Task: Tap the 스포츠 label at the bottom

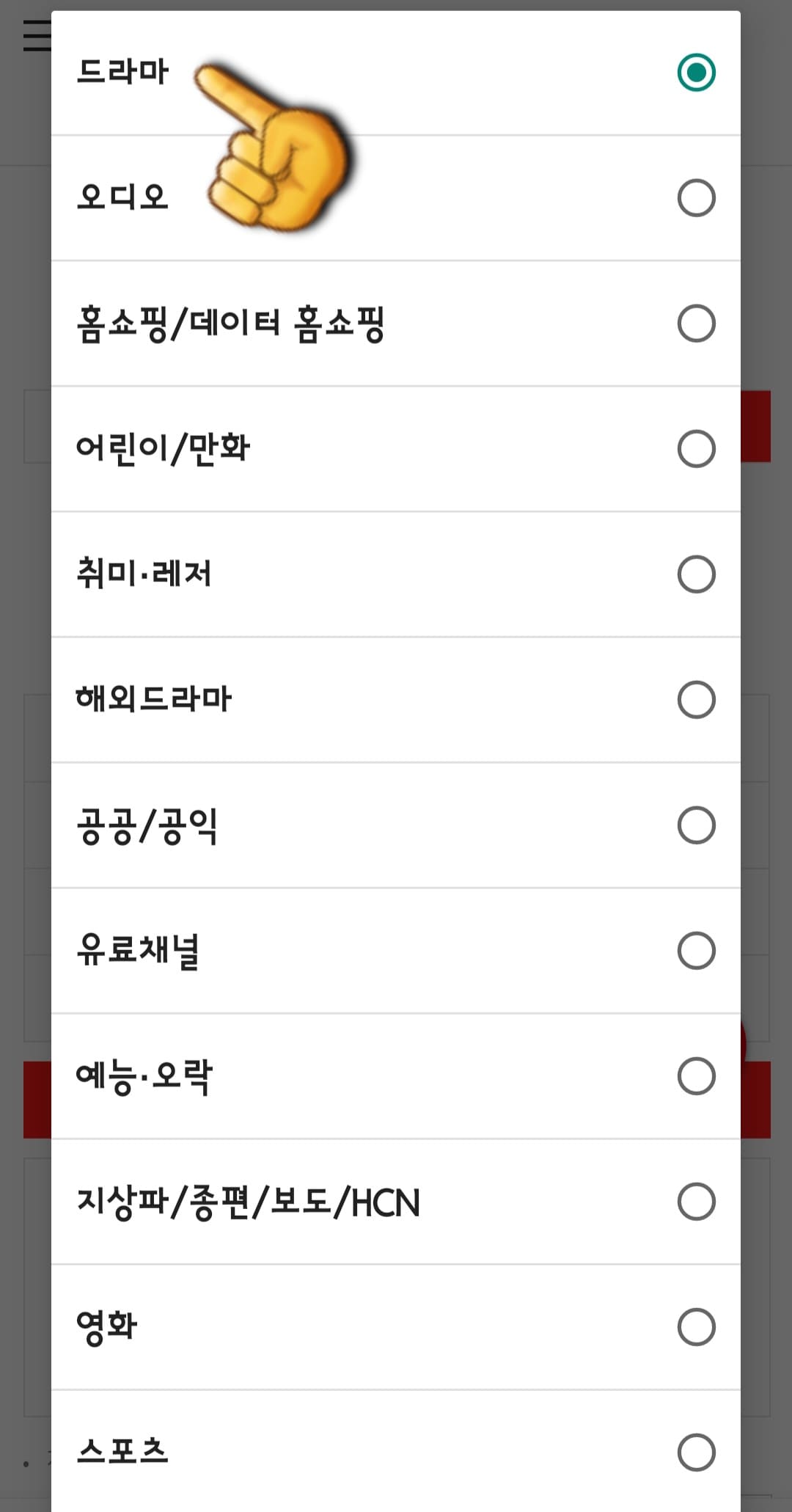Action: tap(122, 1454)
